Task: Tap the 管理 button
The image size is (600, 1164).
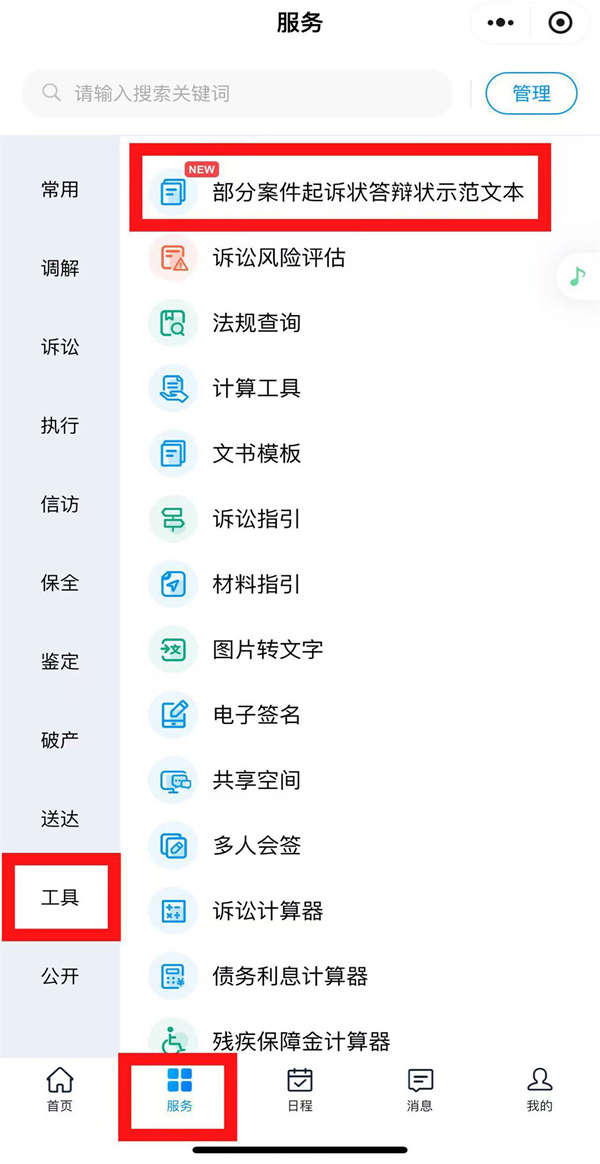Action: 532,94
